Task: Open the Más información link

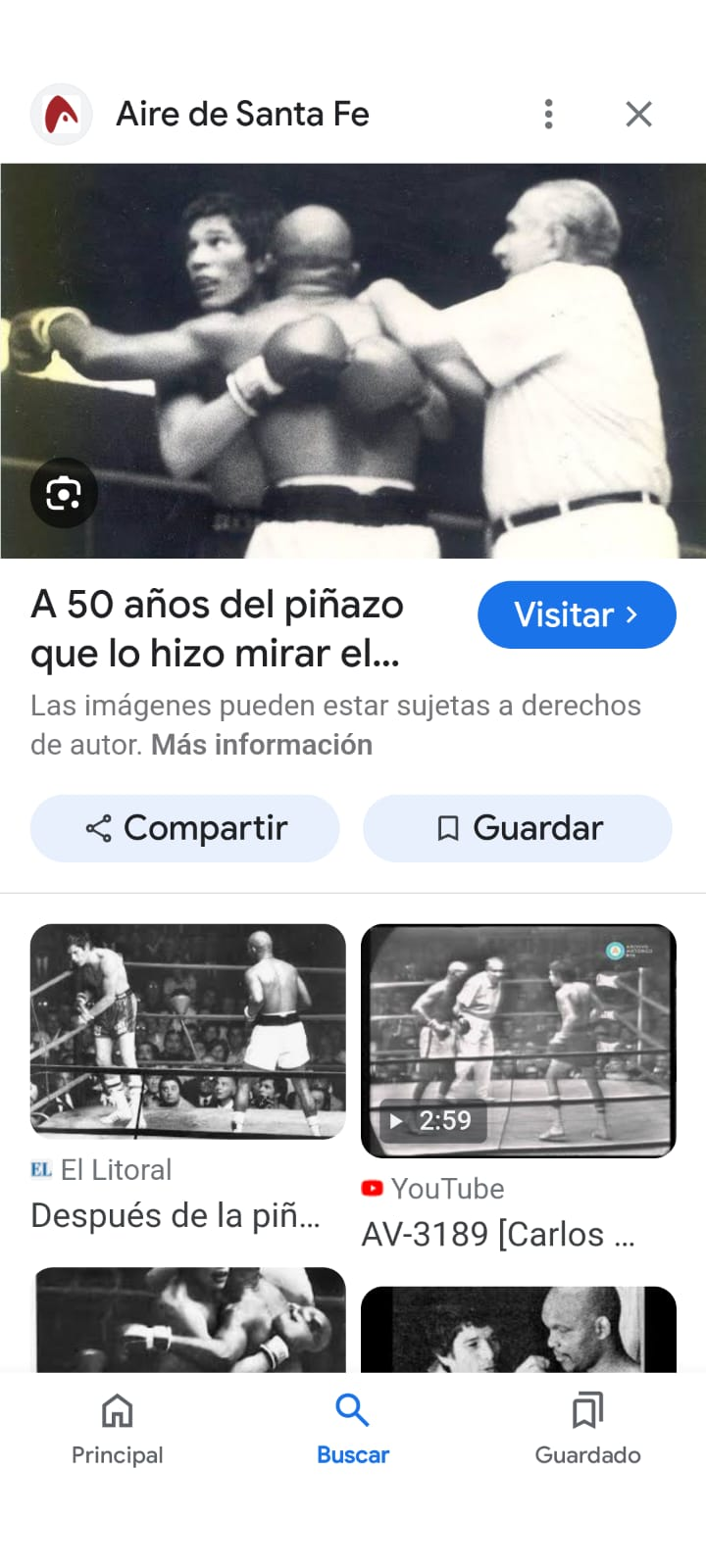Action: [x=262, y=745]
